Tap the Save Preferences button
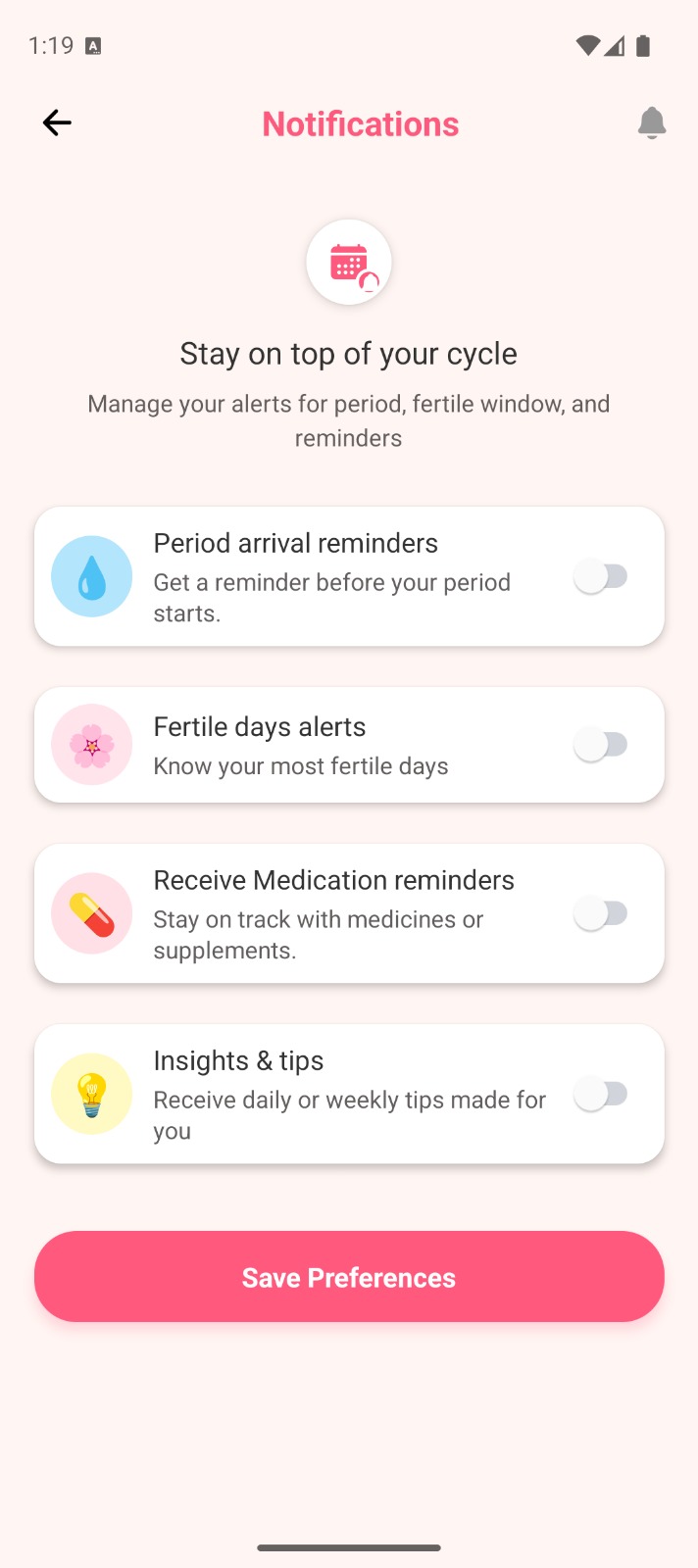 [x=349, y=1277]
